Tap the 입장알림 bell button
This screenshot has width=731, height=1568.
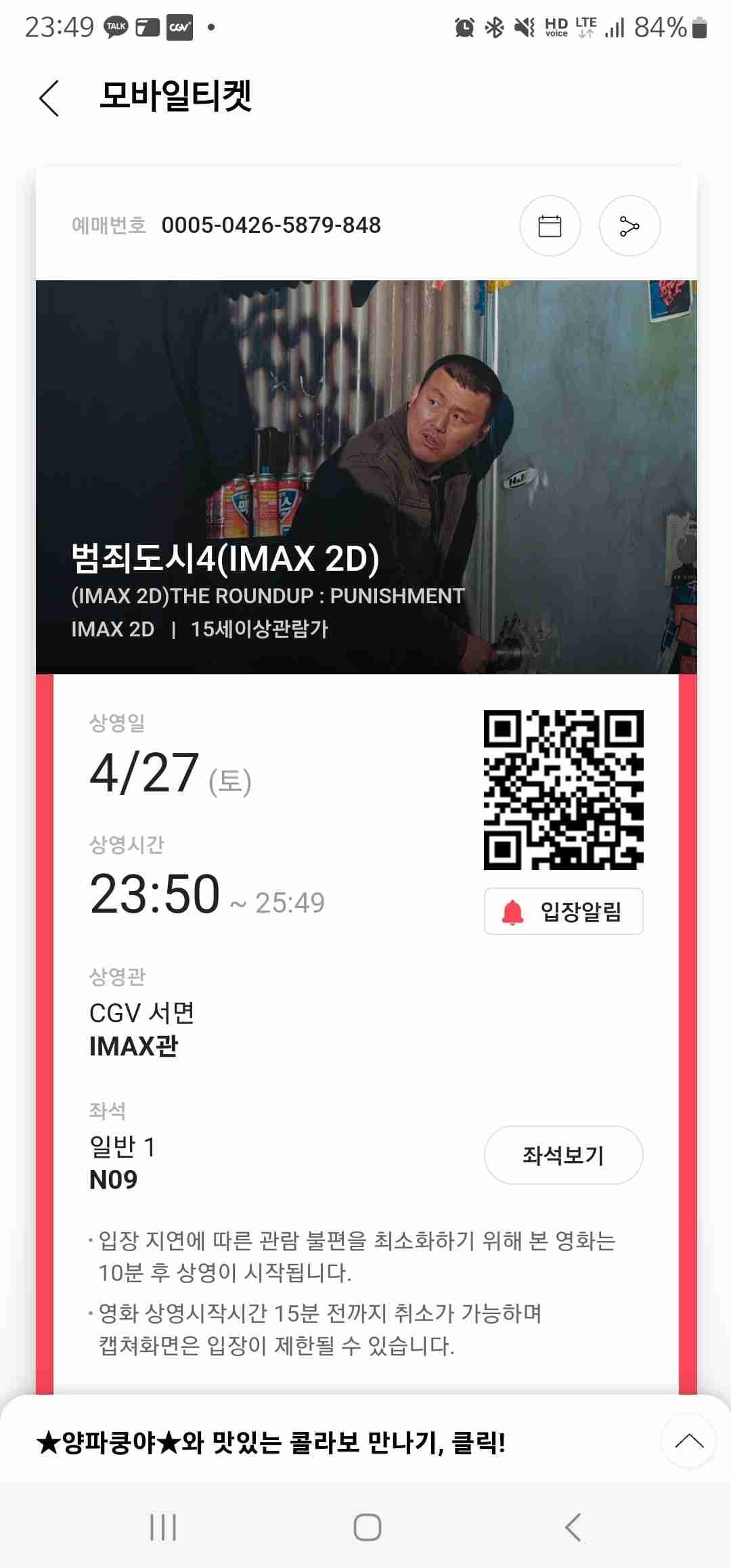coord(563,911)
